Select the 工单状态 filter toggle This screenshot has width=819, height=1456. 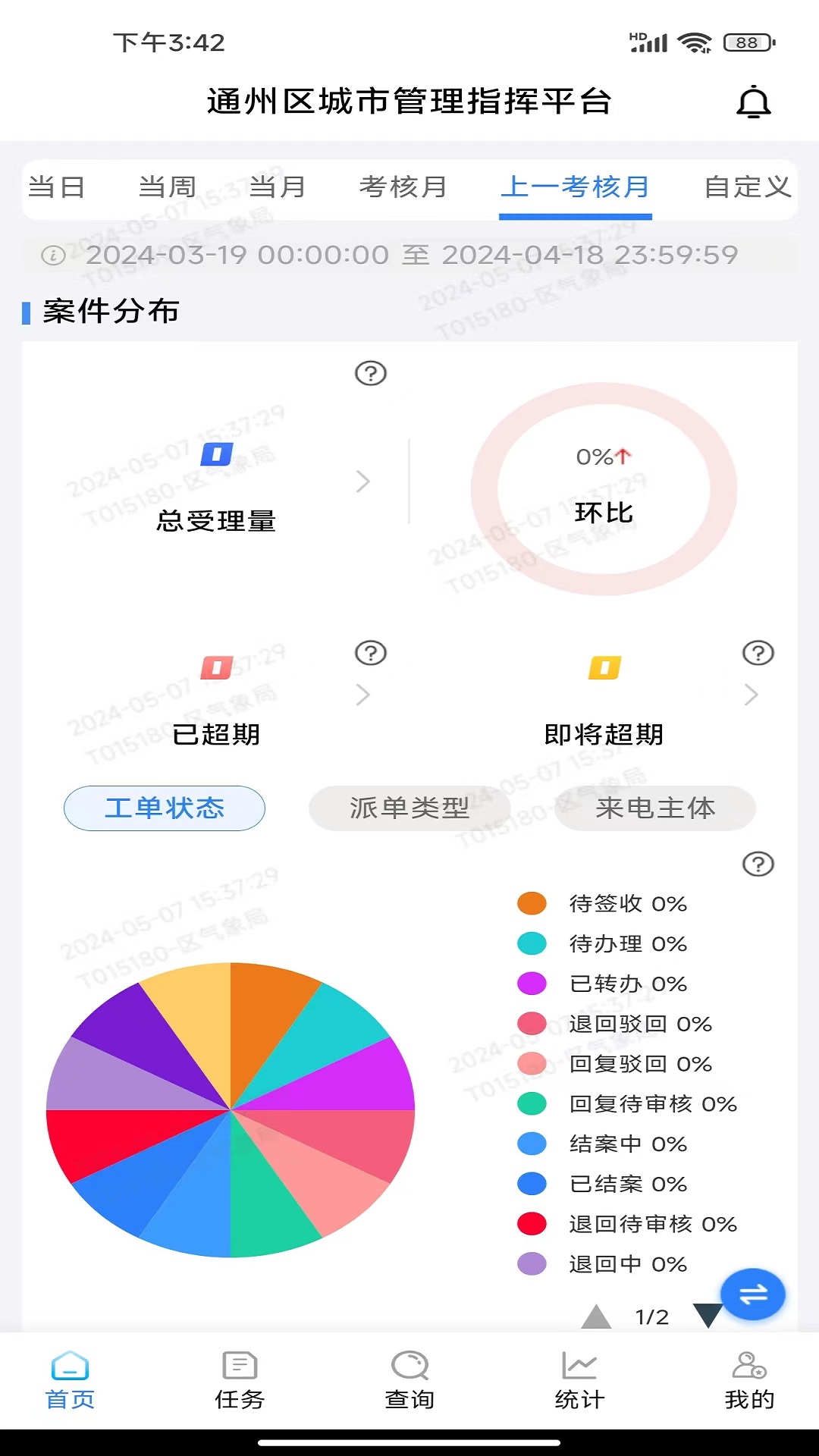coord(163,808)
